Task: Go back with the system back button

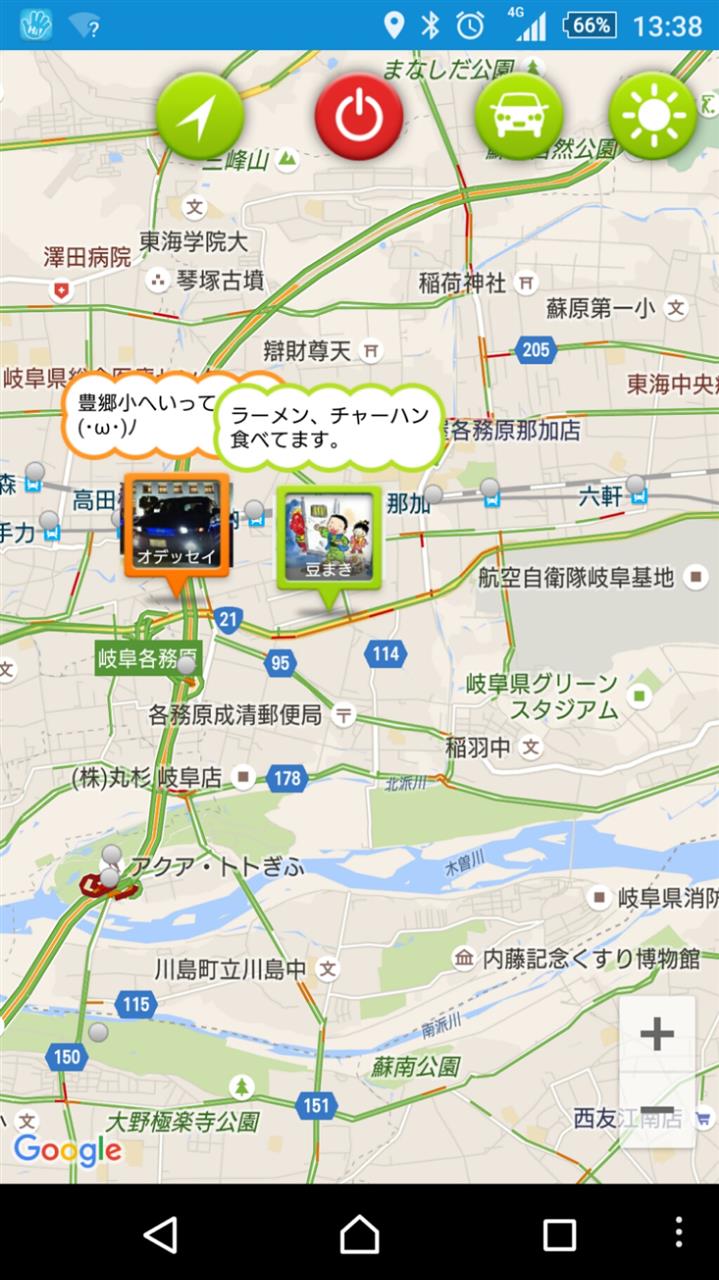Action: [x=160, y=1234]
